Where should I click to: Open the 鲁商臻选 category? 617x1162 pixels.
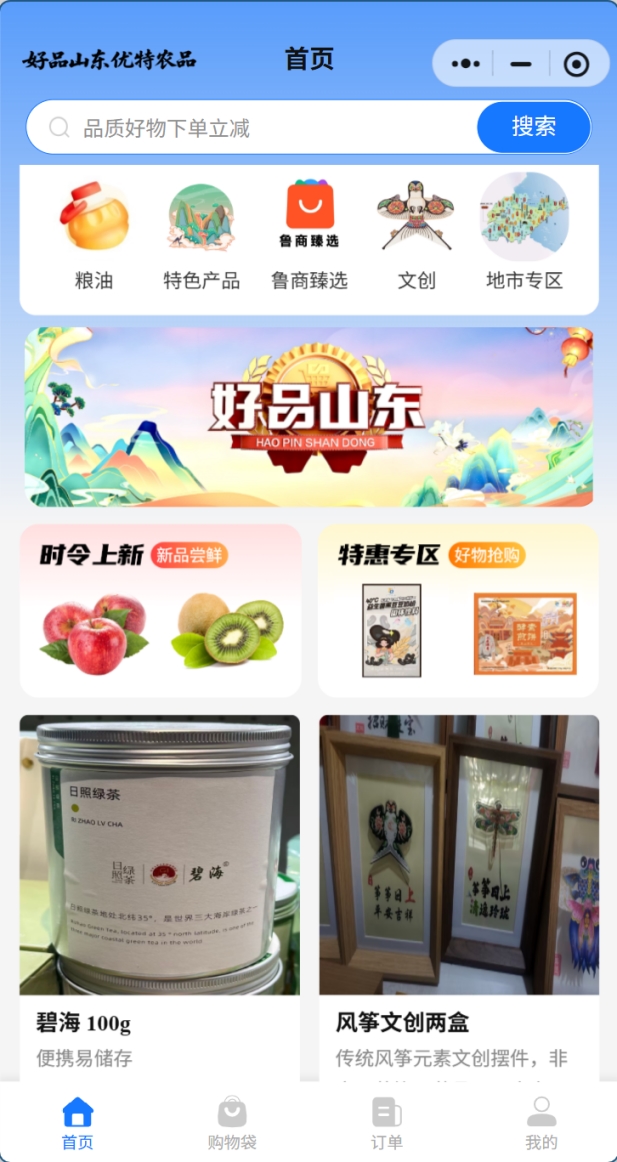[309, 237]
